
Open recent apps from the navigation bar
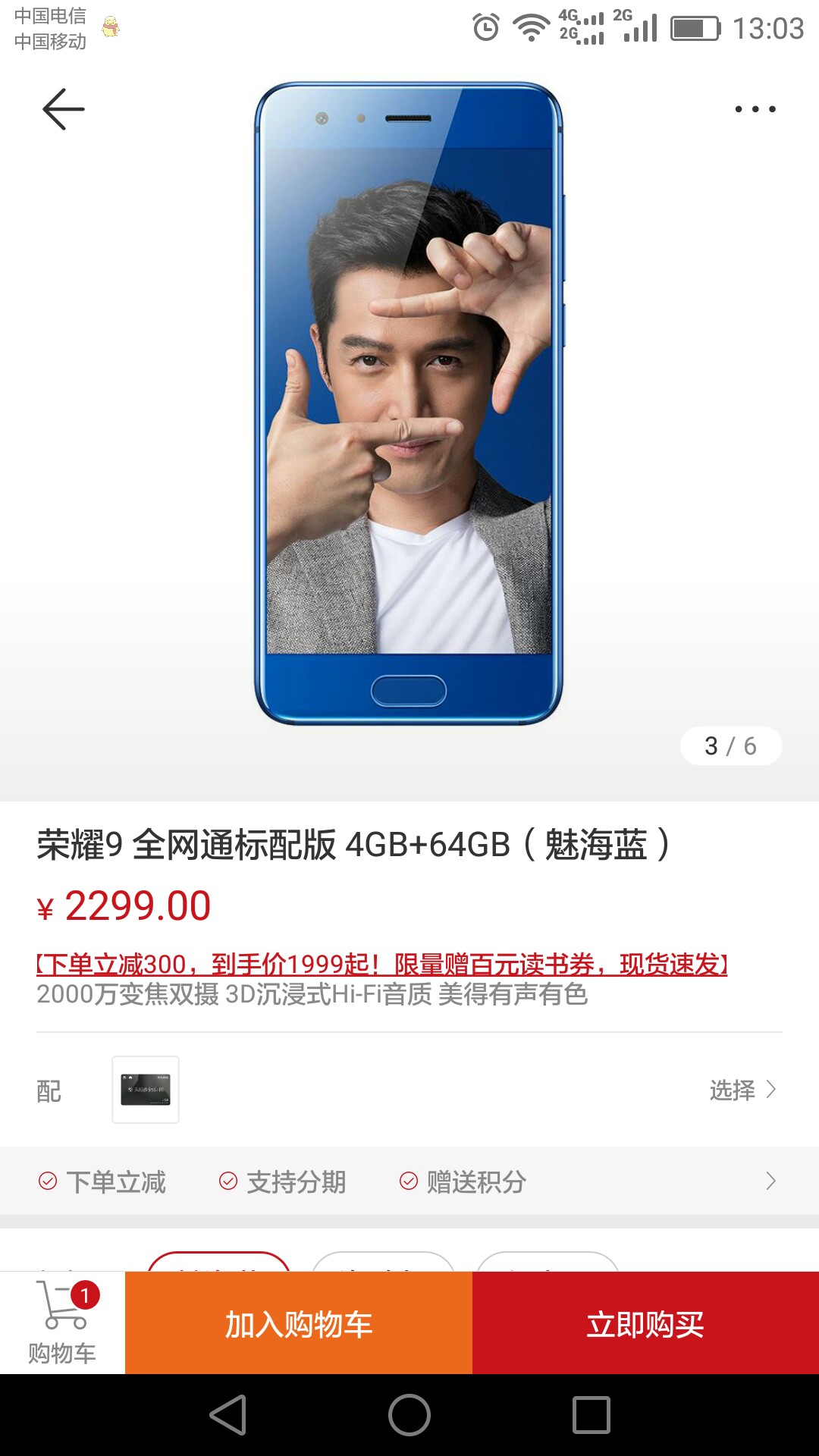pos(591,1415)
